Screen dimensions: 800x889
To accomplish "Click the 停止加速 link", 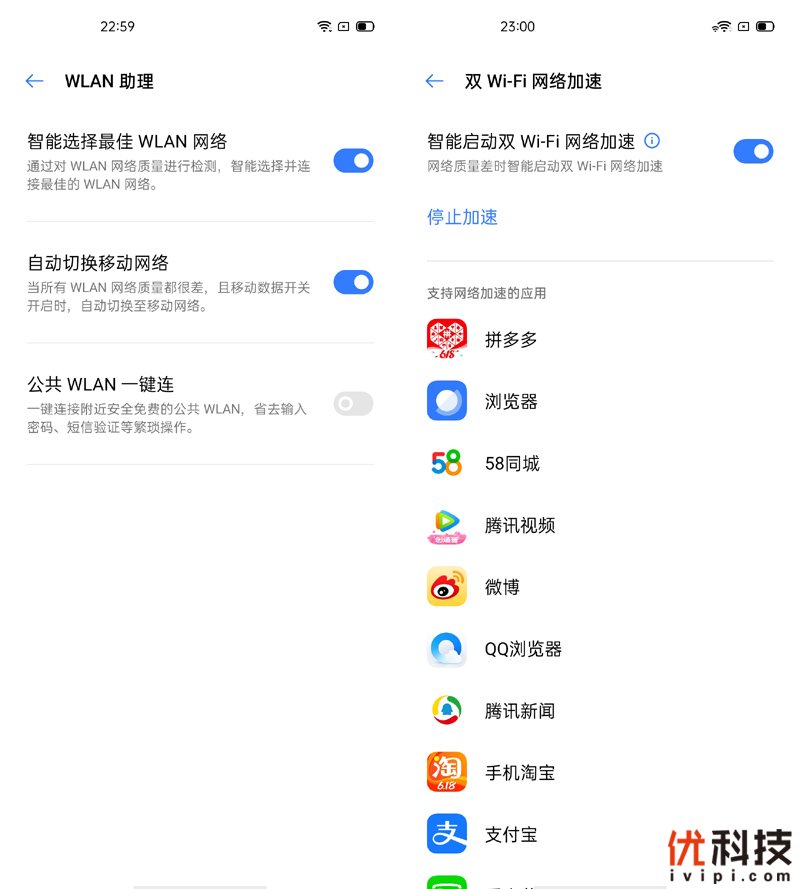I will (x=462, y=217).
